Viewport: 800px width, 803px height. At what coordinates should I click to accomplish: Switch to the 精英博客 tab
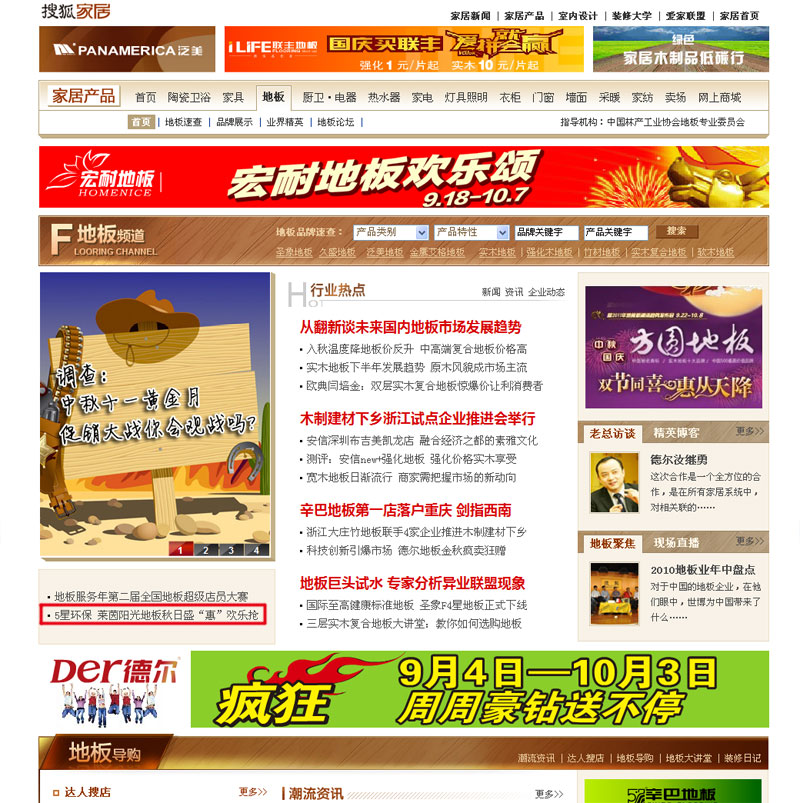point(676,432)
